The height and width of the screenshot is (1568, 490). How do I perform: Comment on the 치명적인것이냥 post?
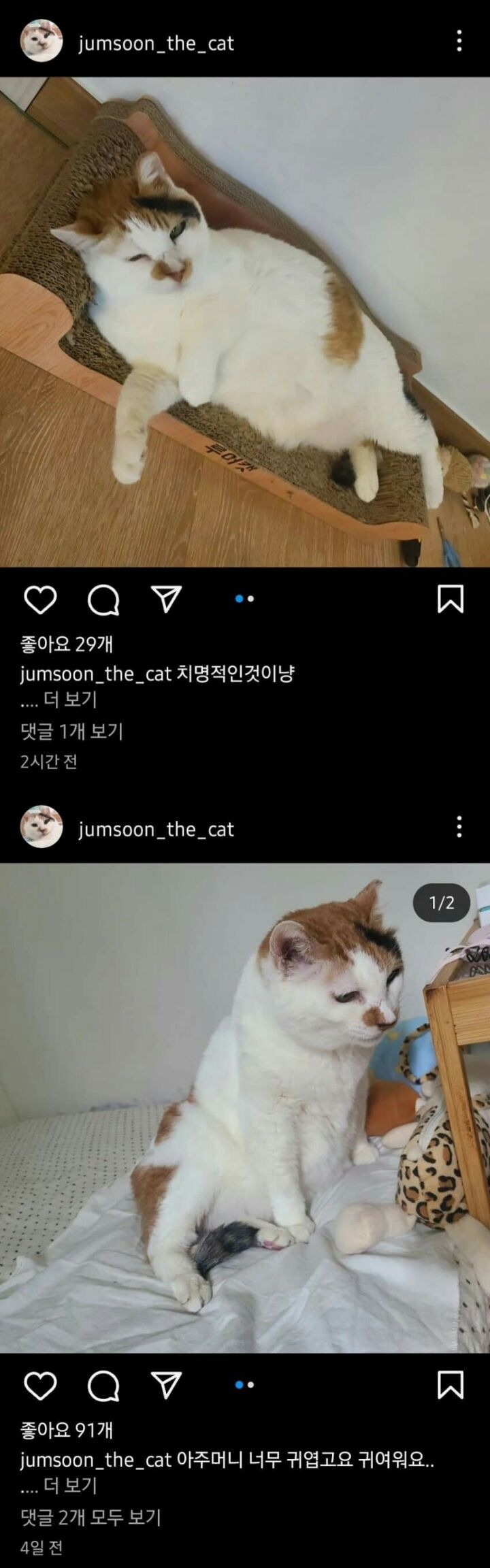point(103,600)
